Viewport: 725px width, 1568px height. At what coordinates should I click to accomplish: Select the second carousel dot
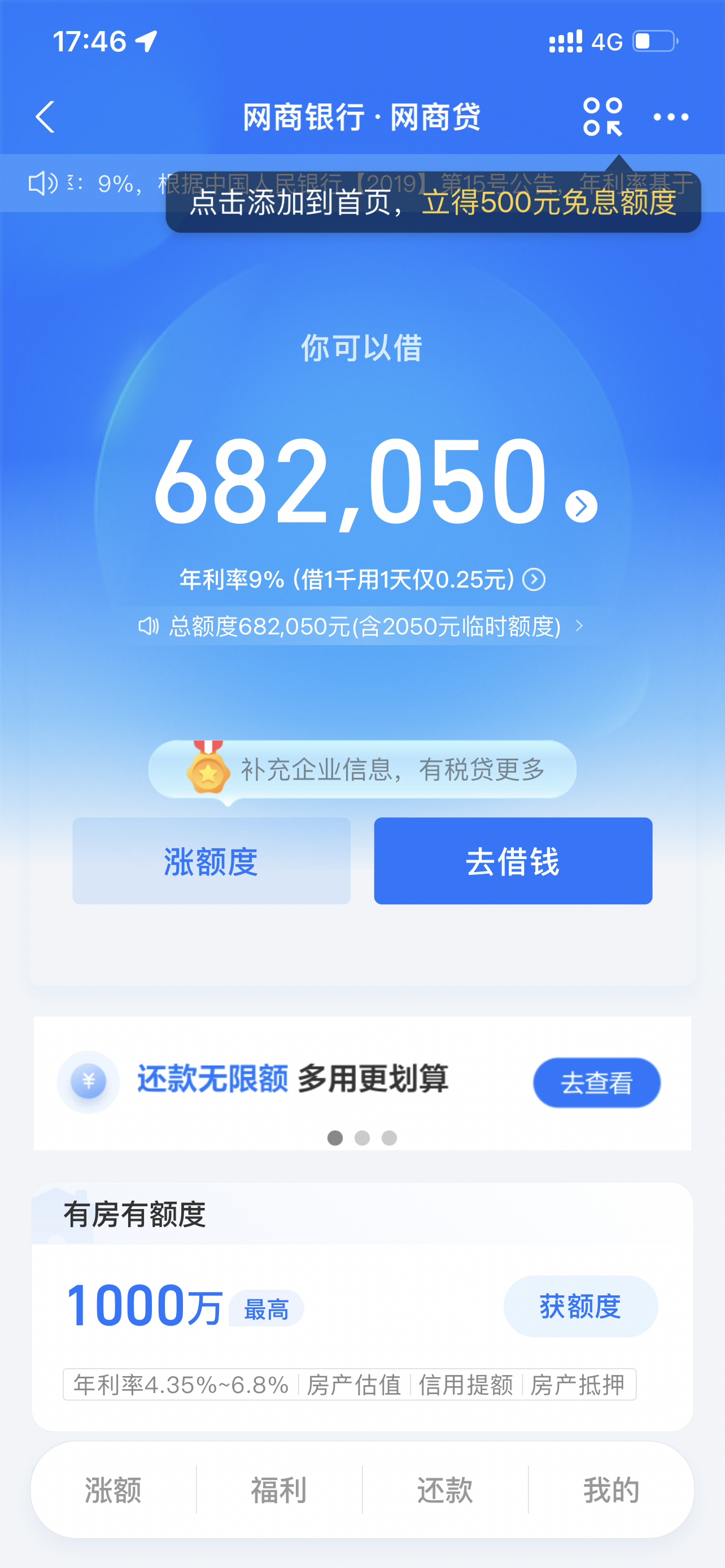pos(362,1138)
